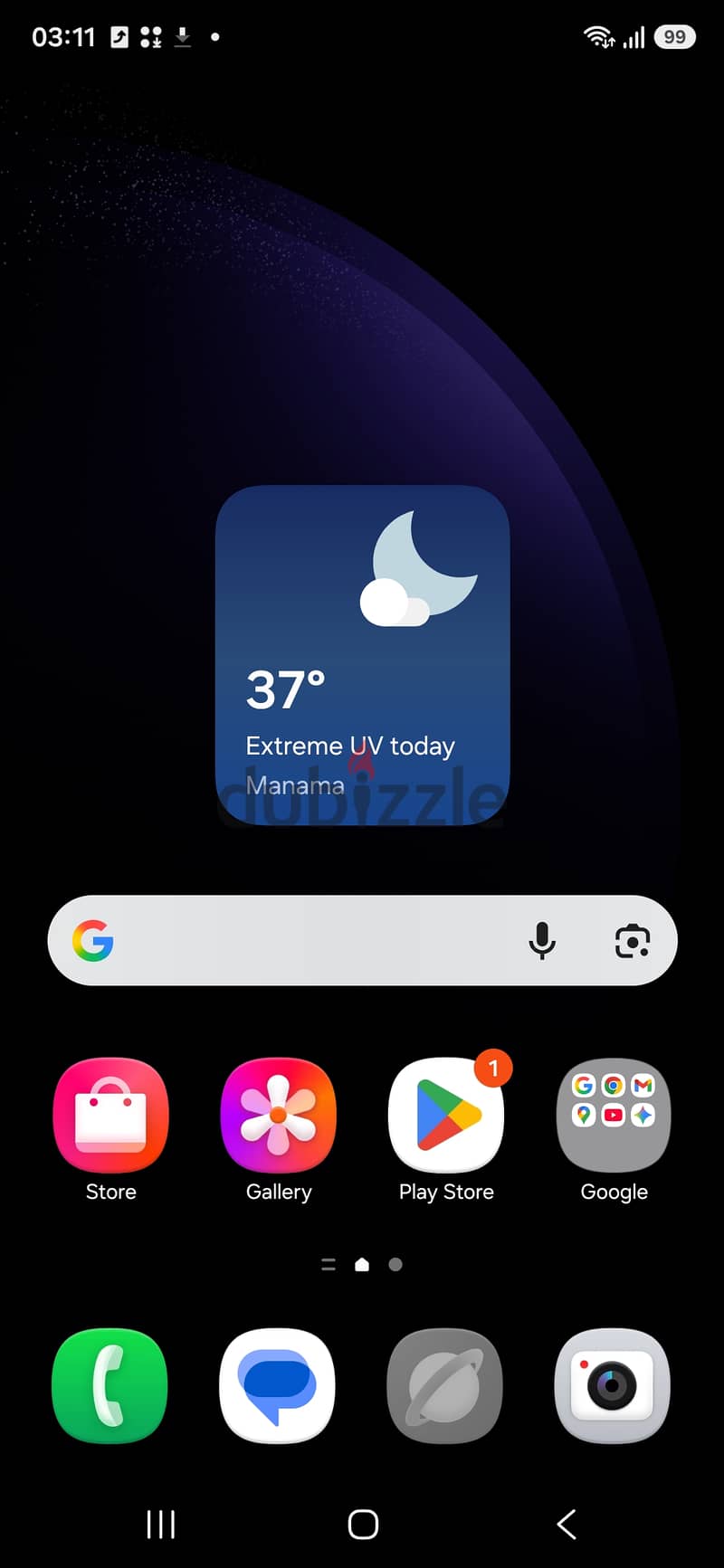Open the Camera app
The height and width of the screenshot is (1568, 724).
(x=614, y=1385)
